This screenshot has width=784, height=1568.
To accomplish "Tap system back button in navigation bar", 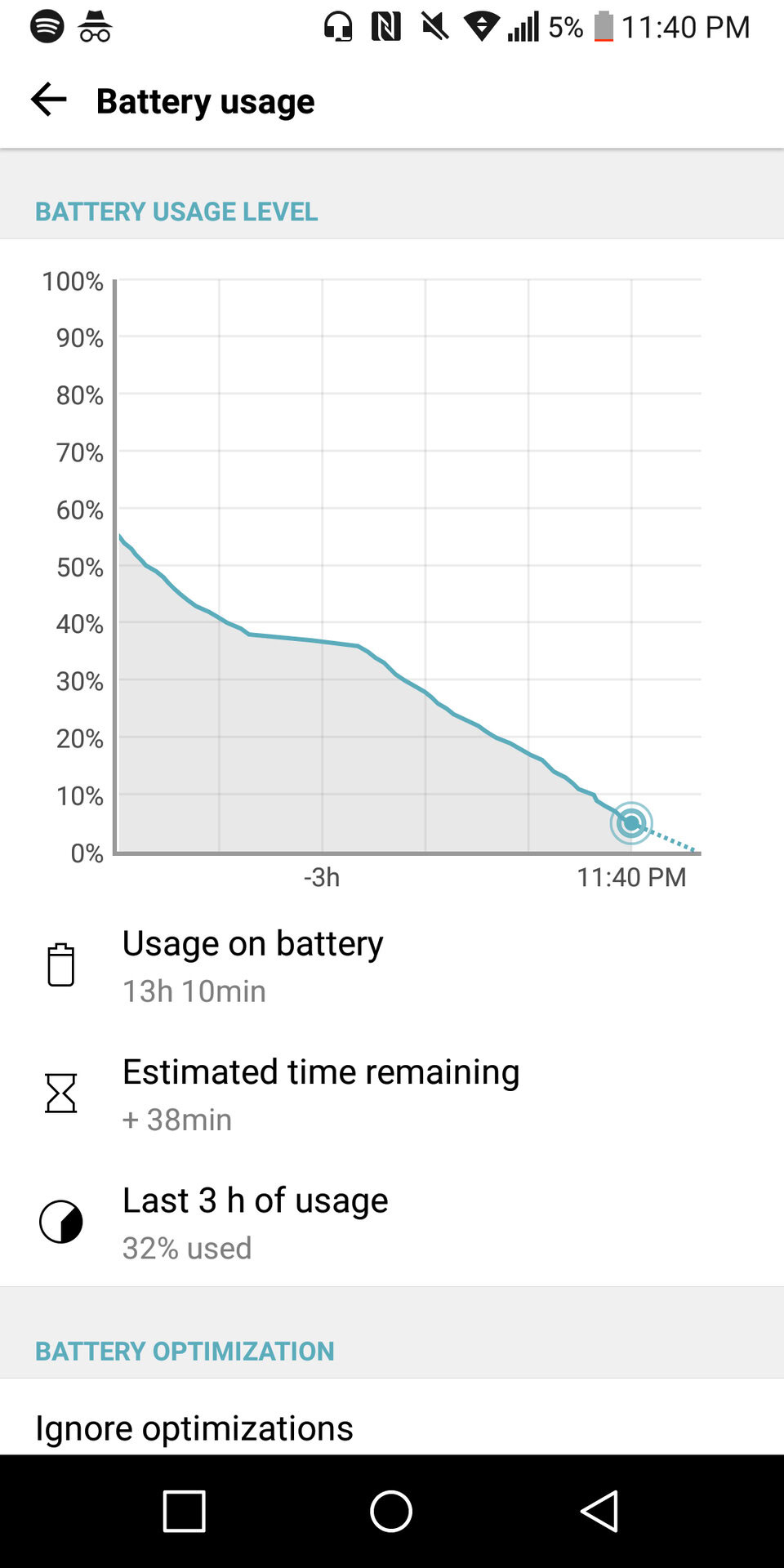I will pos(600,1511).
